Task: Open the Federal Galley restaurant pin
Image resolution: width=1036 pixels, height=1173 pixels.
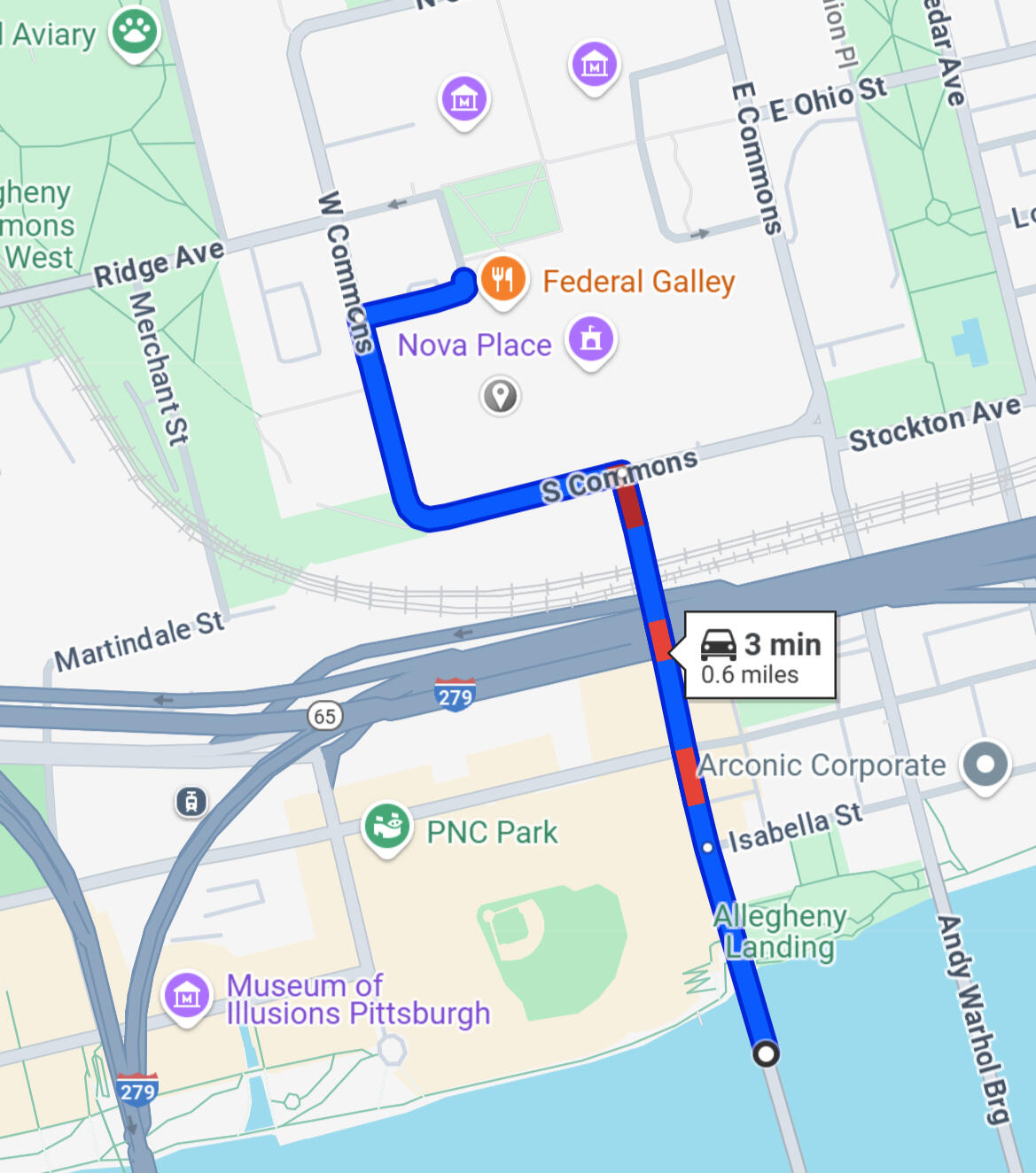Action: point(502,280)
